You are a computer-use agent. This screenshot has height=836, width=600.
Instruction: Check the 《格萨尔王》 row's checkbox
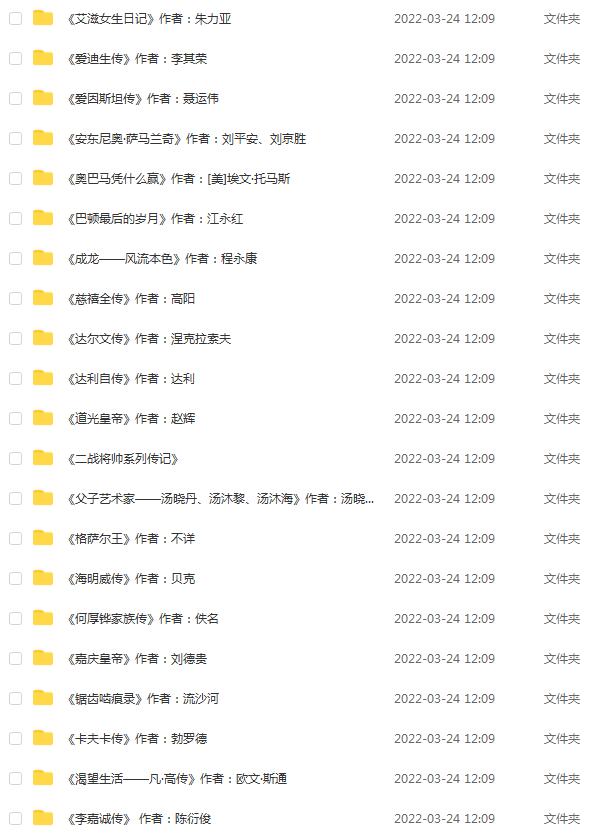pos(15,538)
